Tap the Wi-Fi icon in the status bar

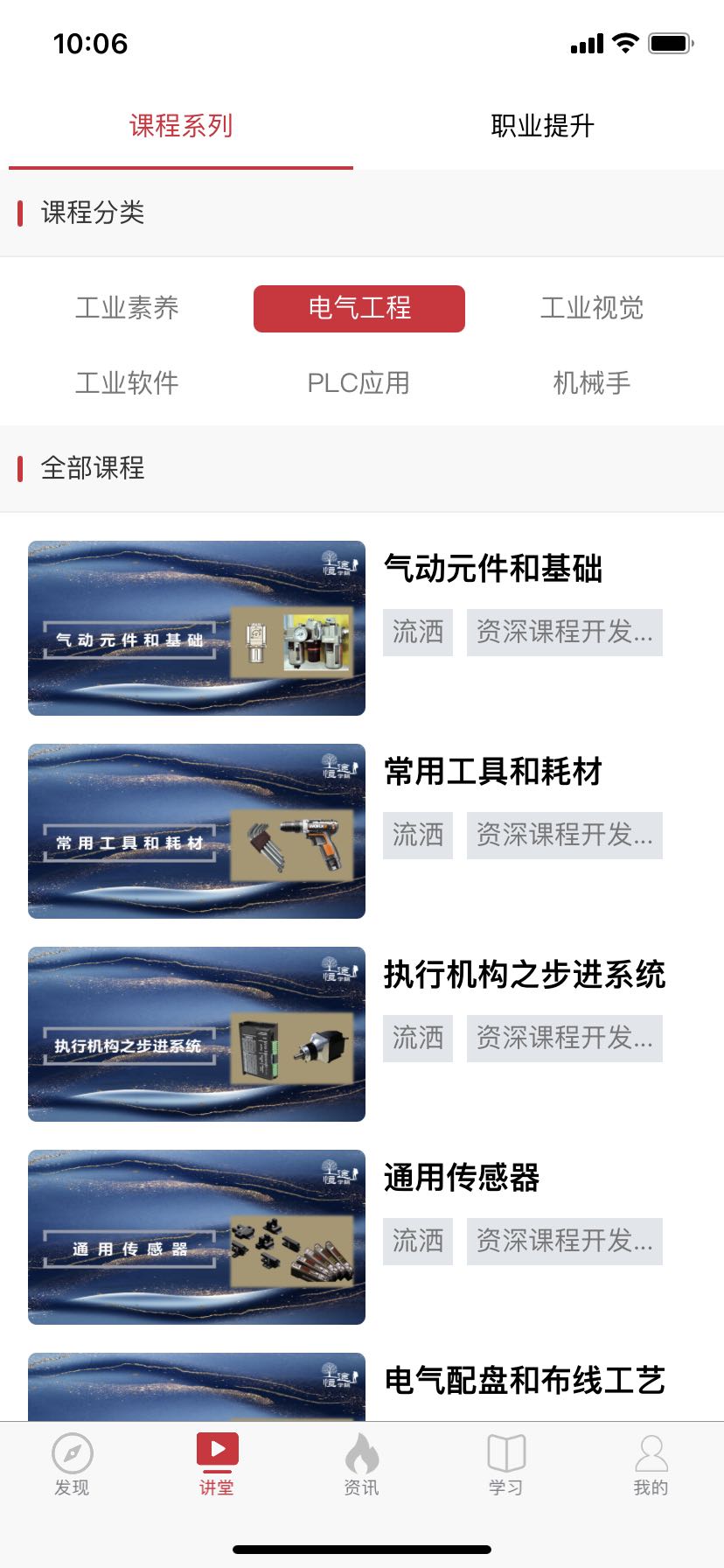(x=623, y=42)
